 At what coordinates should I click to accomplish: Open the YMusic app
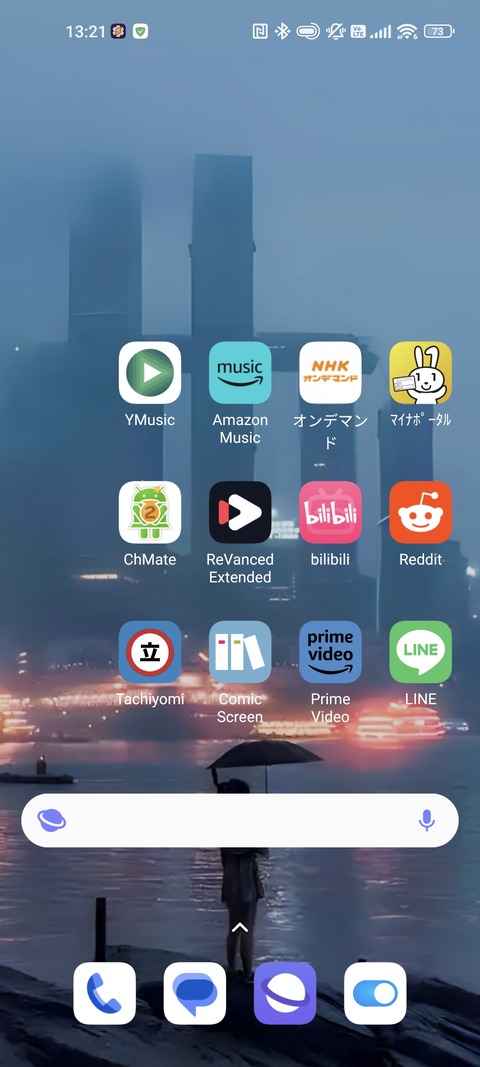click(x=150, y=373)
